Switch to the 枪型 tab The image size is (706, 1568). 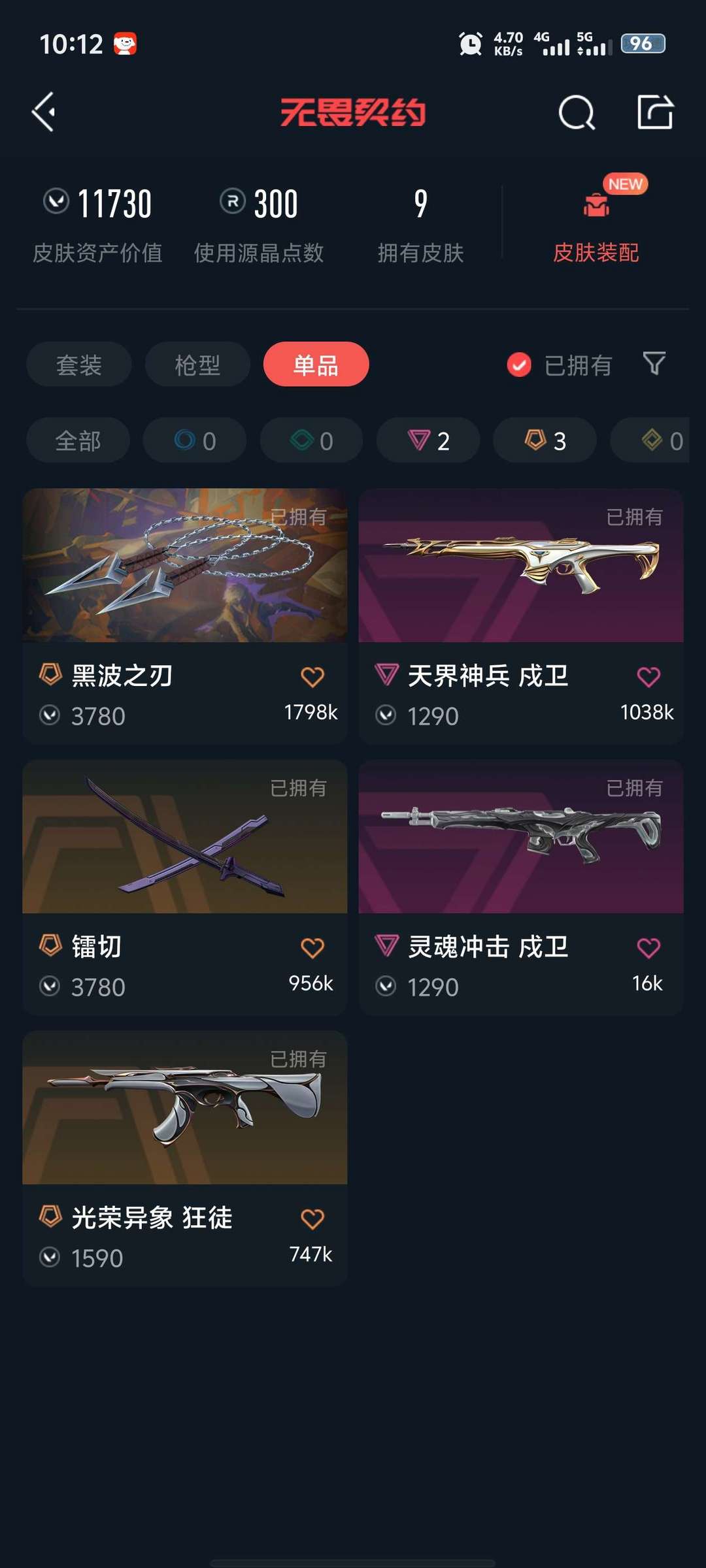pos(197,365)
